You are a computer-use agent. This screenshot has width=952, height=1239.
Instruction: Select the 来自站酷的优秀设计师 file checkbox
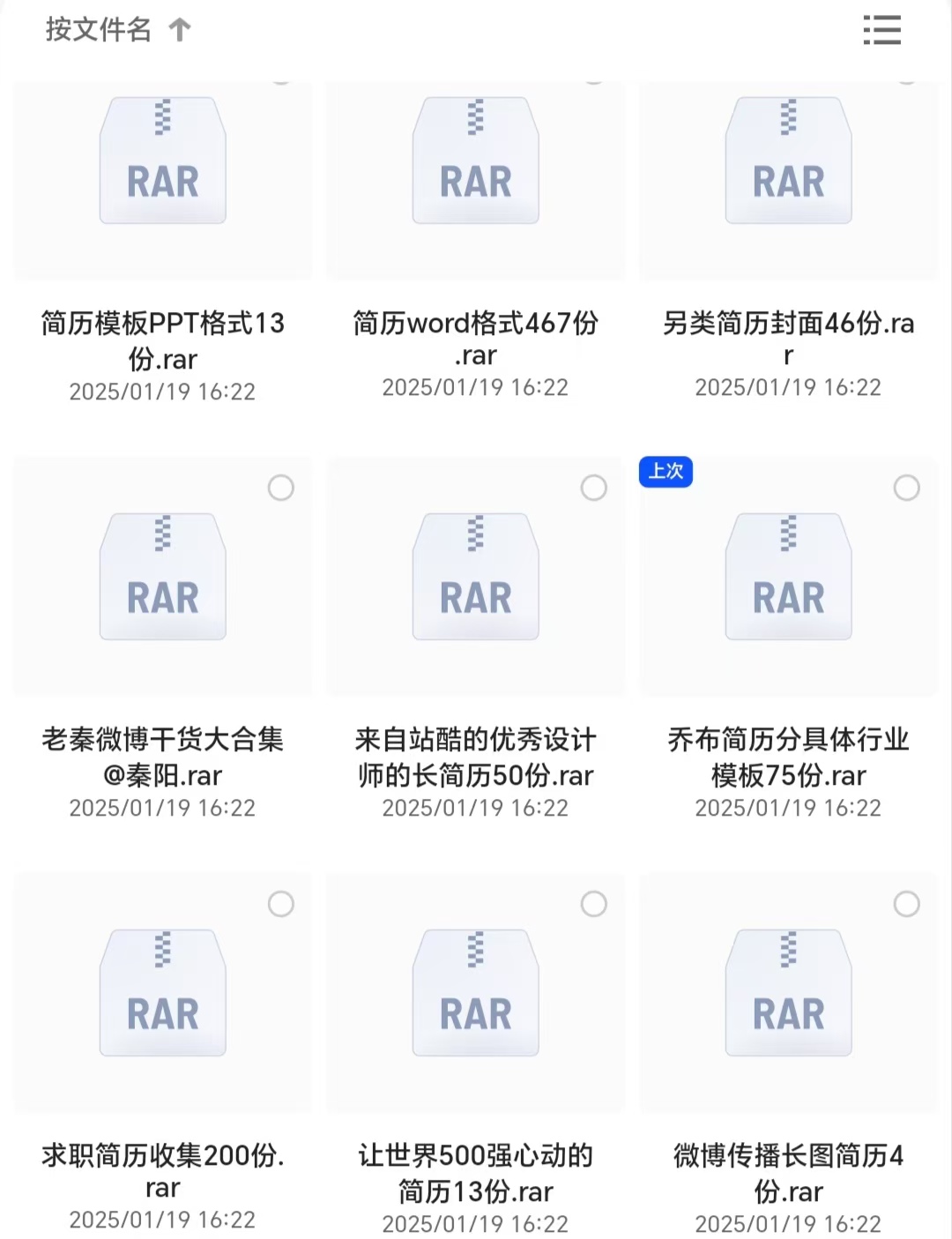[594, 488]
